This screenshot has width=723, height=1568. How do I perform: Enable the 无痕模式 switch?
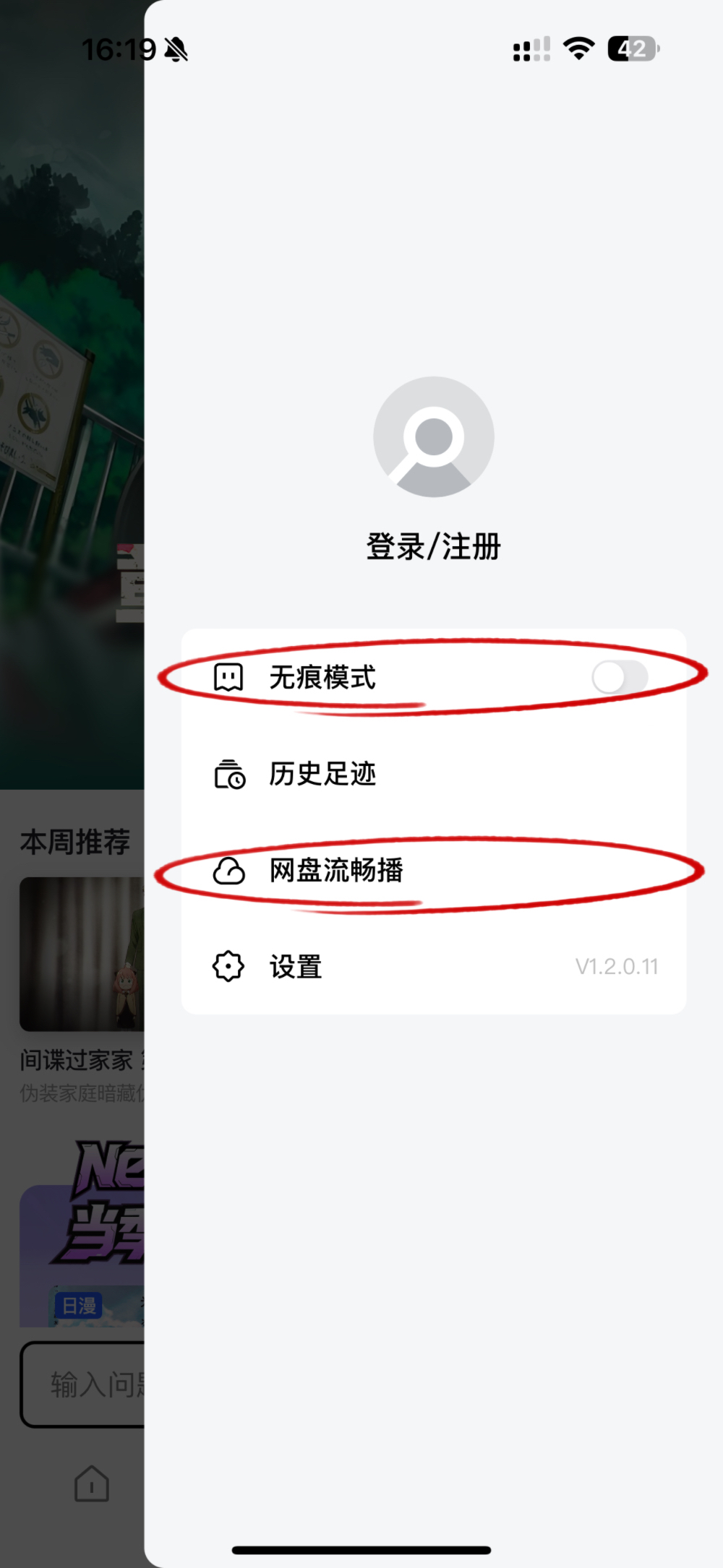(620, 678)
